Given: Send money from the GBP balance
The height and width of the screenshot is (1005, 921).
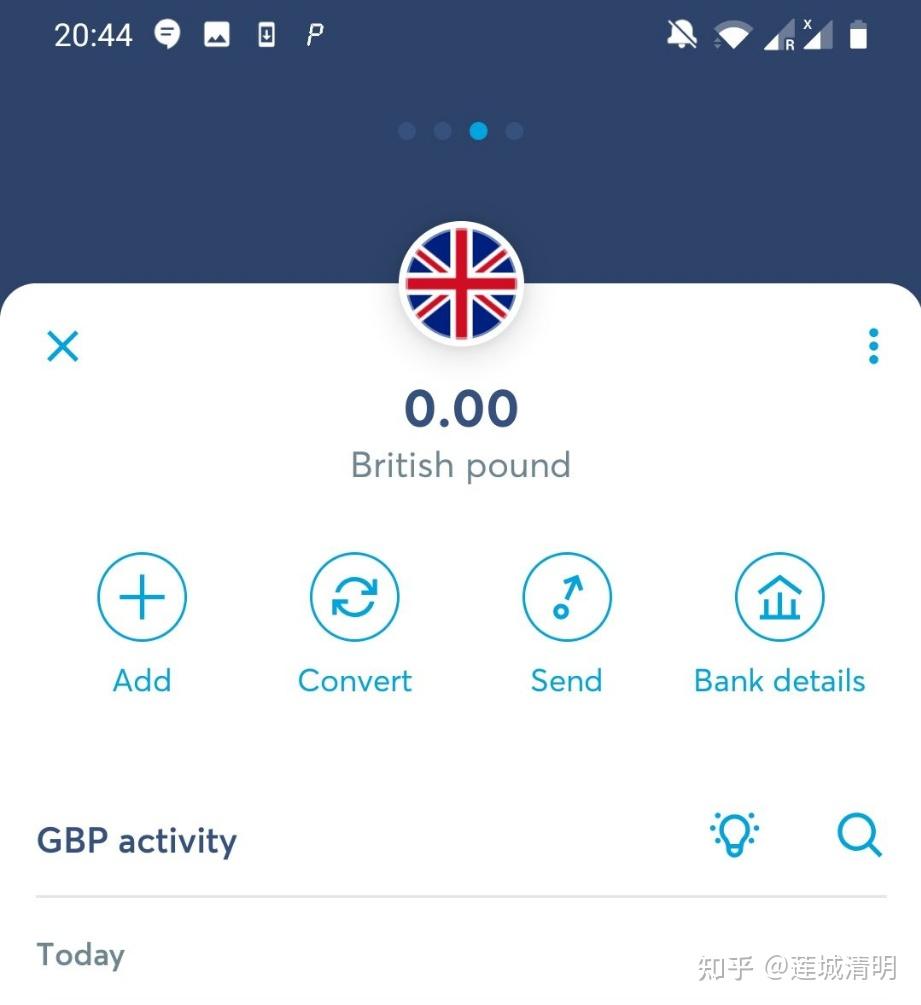Looking at the screenshot, I should tap(567, 598).
